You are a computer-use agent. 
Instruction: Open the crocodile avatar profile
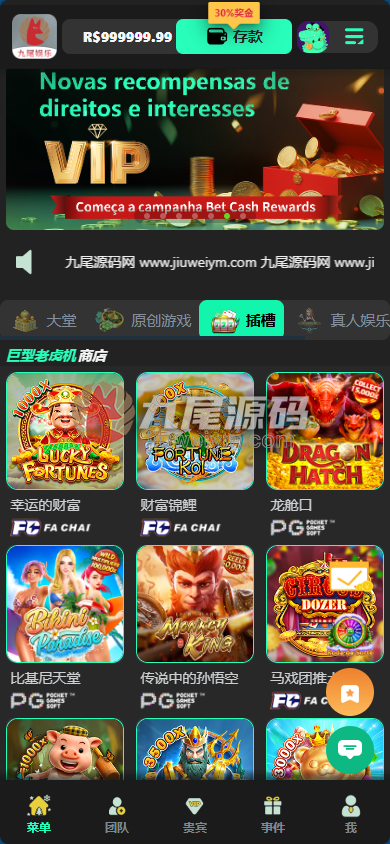[x=313, y=37]
